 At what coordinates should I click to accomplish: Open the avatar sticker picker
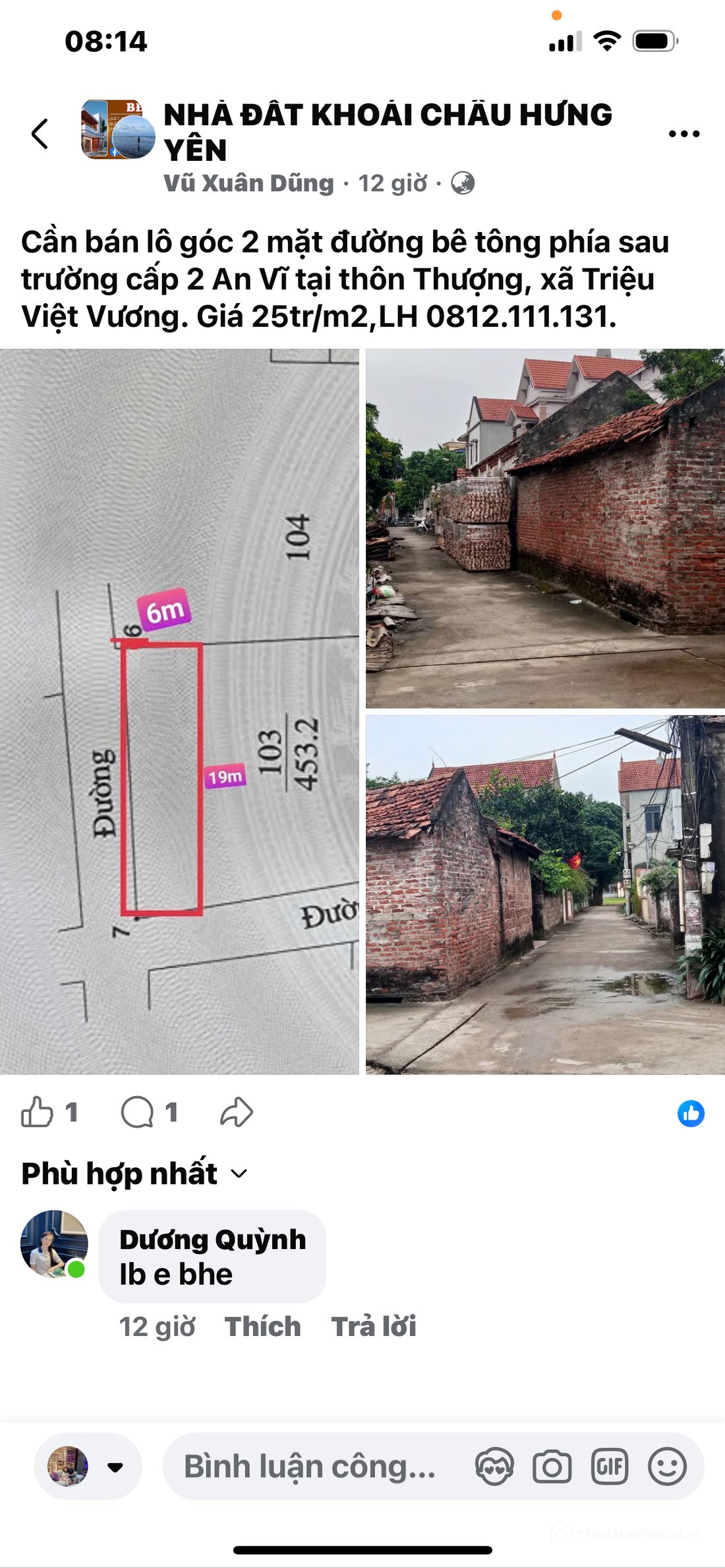click(494, 1466)
